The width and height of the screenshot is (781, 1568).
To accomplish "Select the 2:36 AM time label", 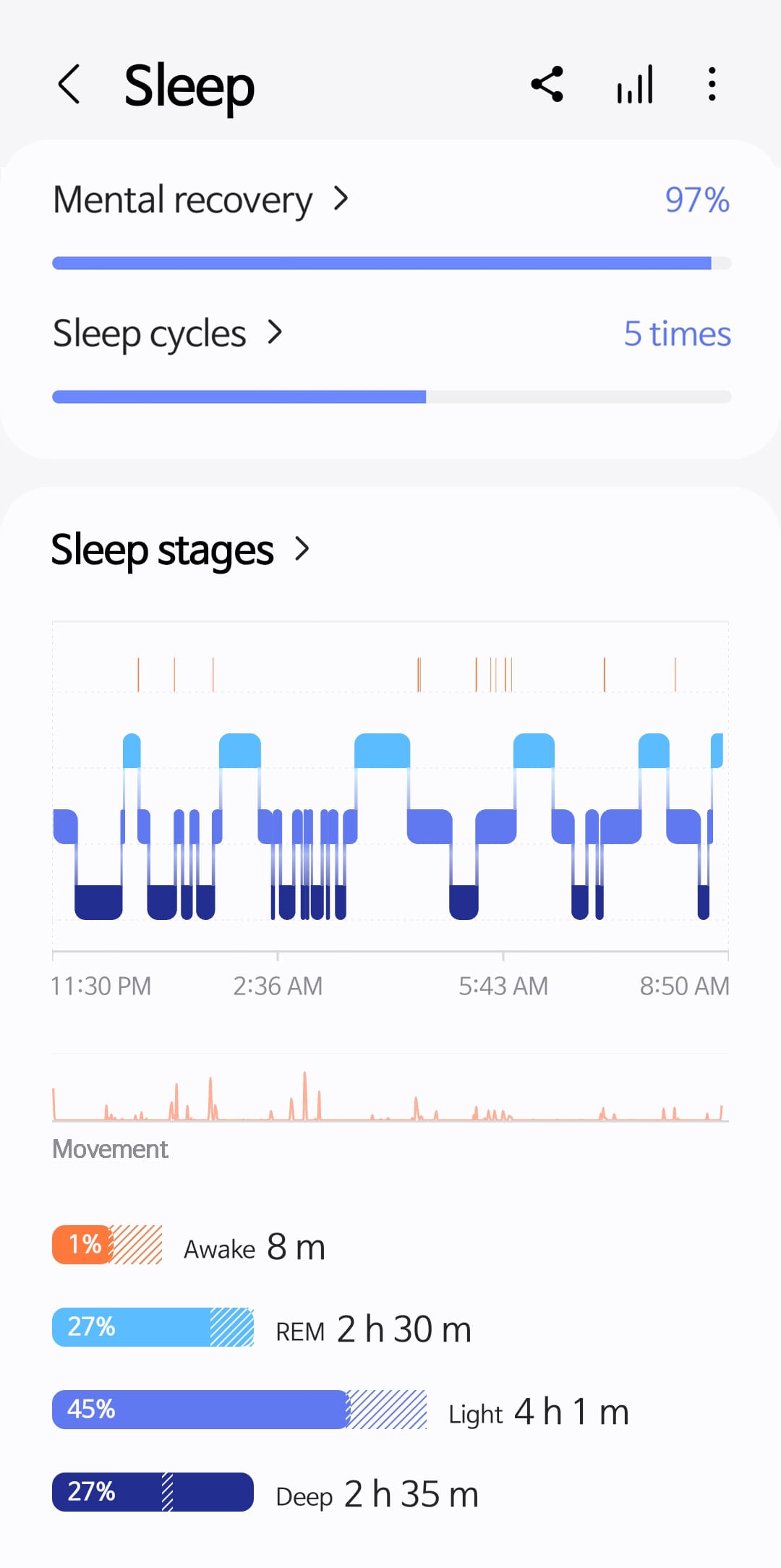I will pyautogui.click(x=278, y=985).
